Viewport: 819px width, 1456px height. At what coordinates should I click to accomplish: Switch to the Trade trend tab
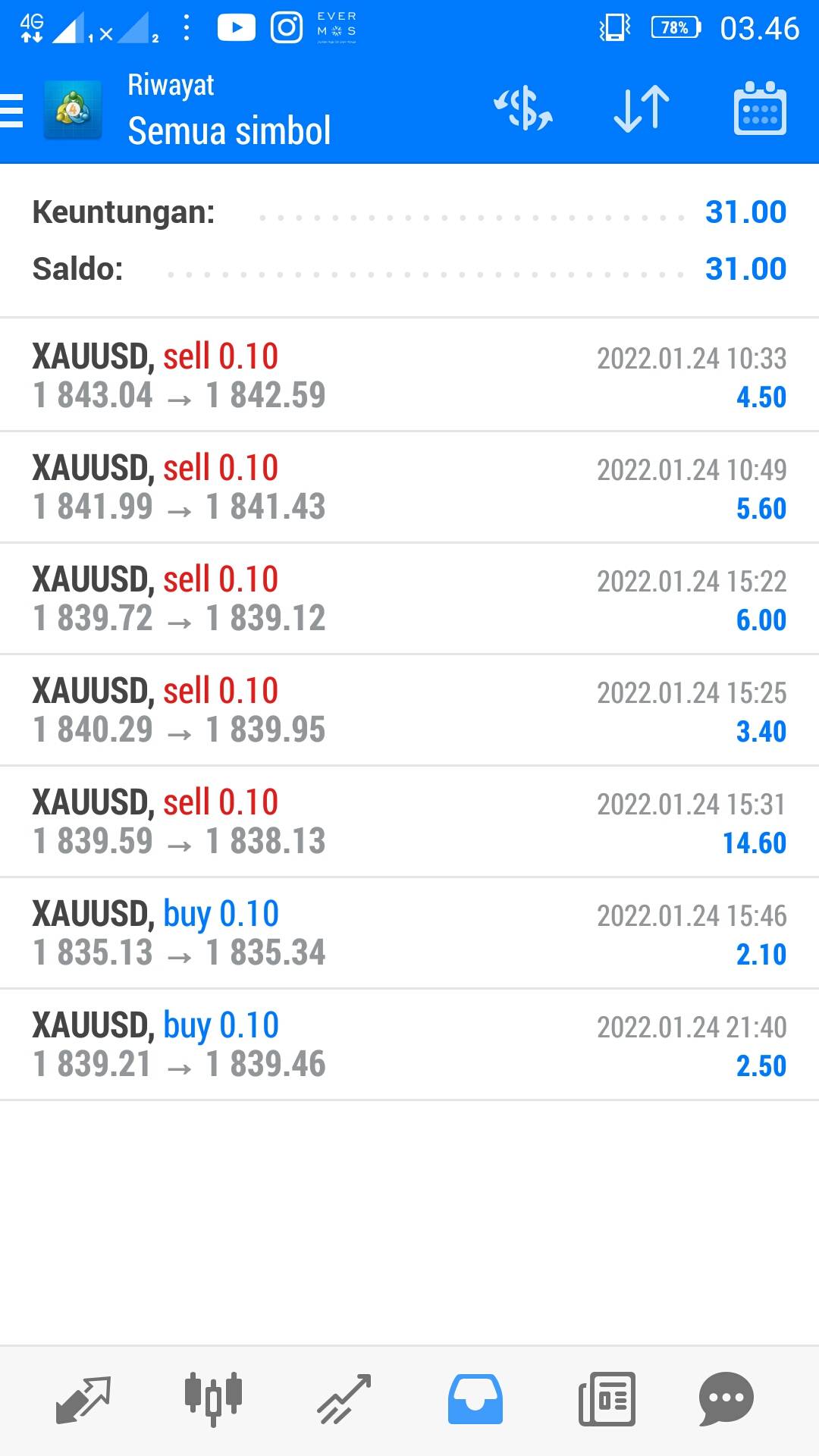click(344, 1399)
